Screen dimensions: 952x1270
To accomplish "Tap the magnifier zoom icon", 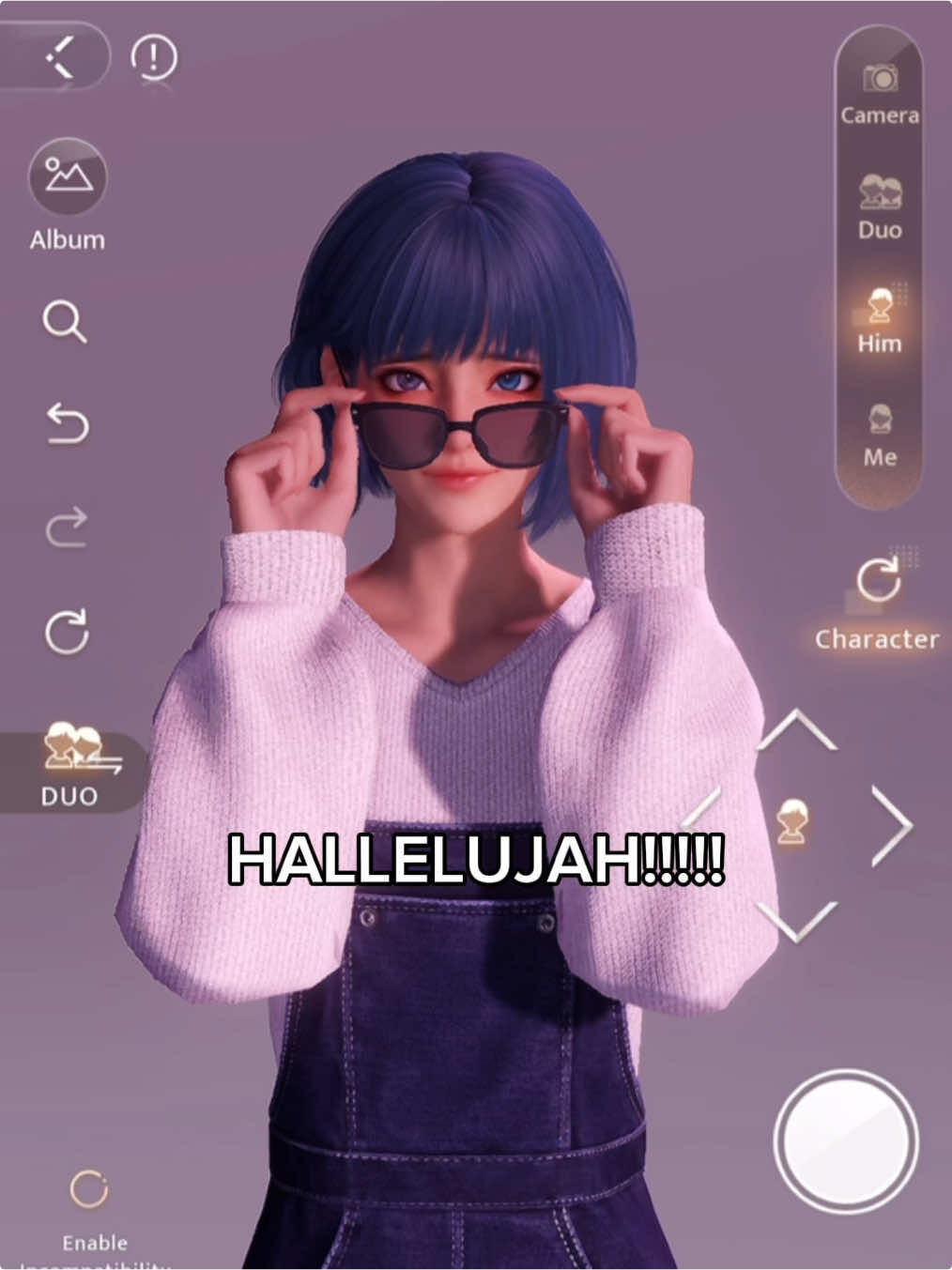I will pyautogui.click(x=65, y=322).
